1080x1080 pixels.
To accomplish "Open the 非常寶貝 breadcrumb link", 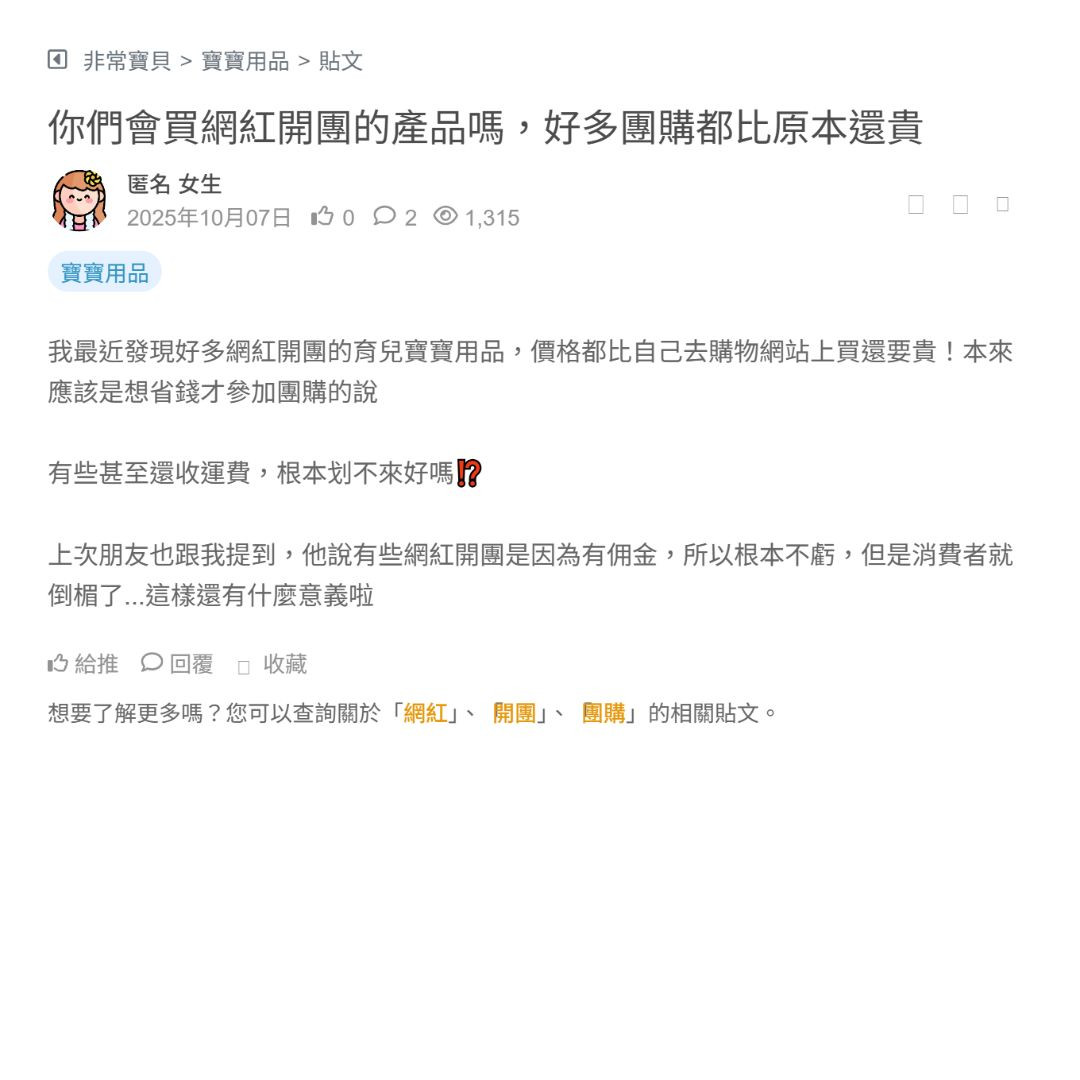I will click(x=127, y=61).
